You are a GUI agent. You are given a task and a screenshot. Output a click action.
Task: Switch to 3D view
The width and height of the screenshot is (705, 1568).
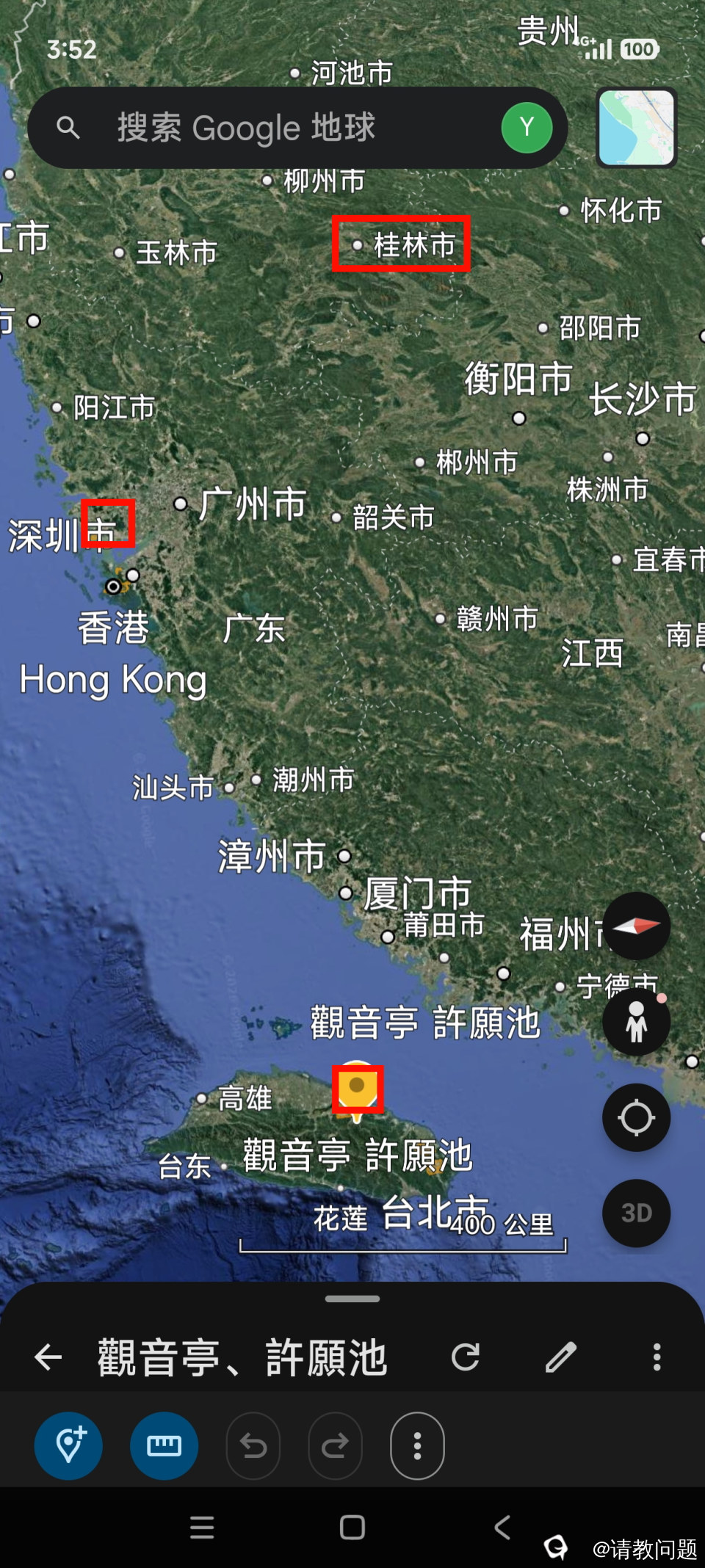636,1213
